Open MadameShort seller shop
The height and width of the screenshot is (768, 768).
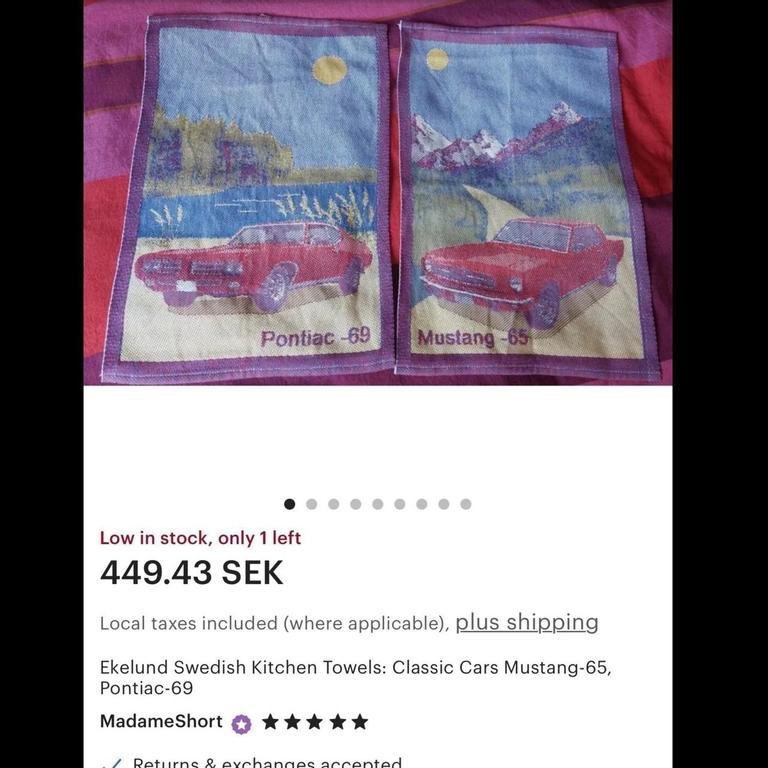161,722
